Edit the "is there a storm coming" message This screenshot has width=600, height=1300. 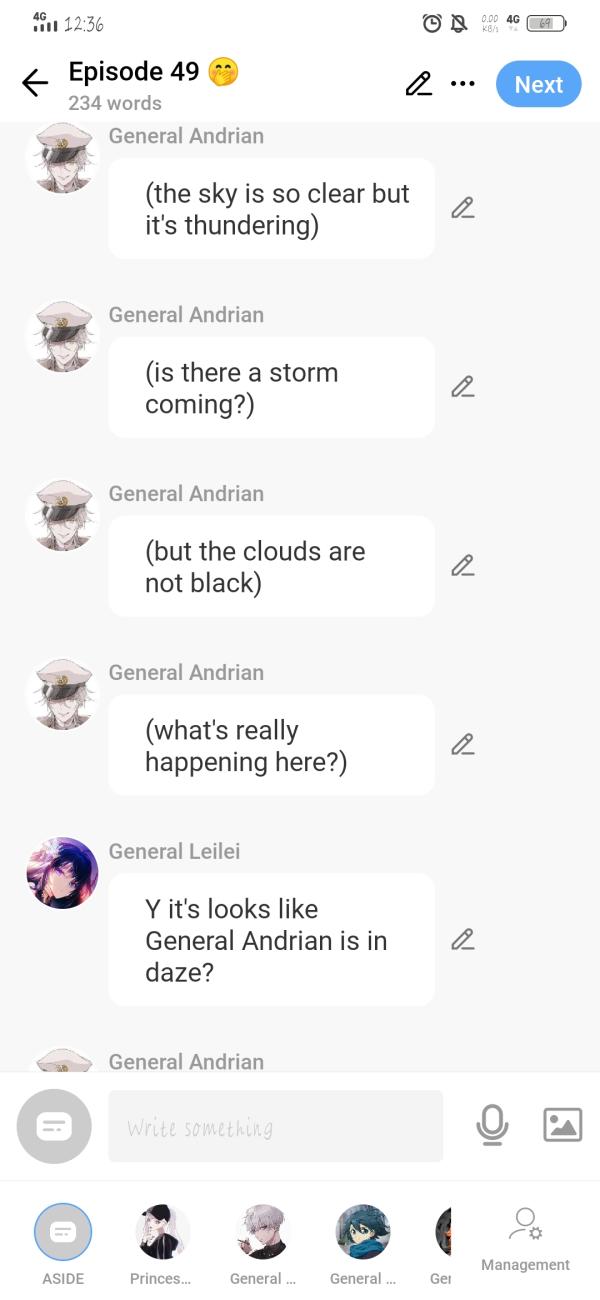click(462, 387)
